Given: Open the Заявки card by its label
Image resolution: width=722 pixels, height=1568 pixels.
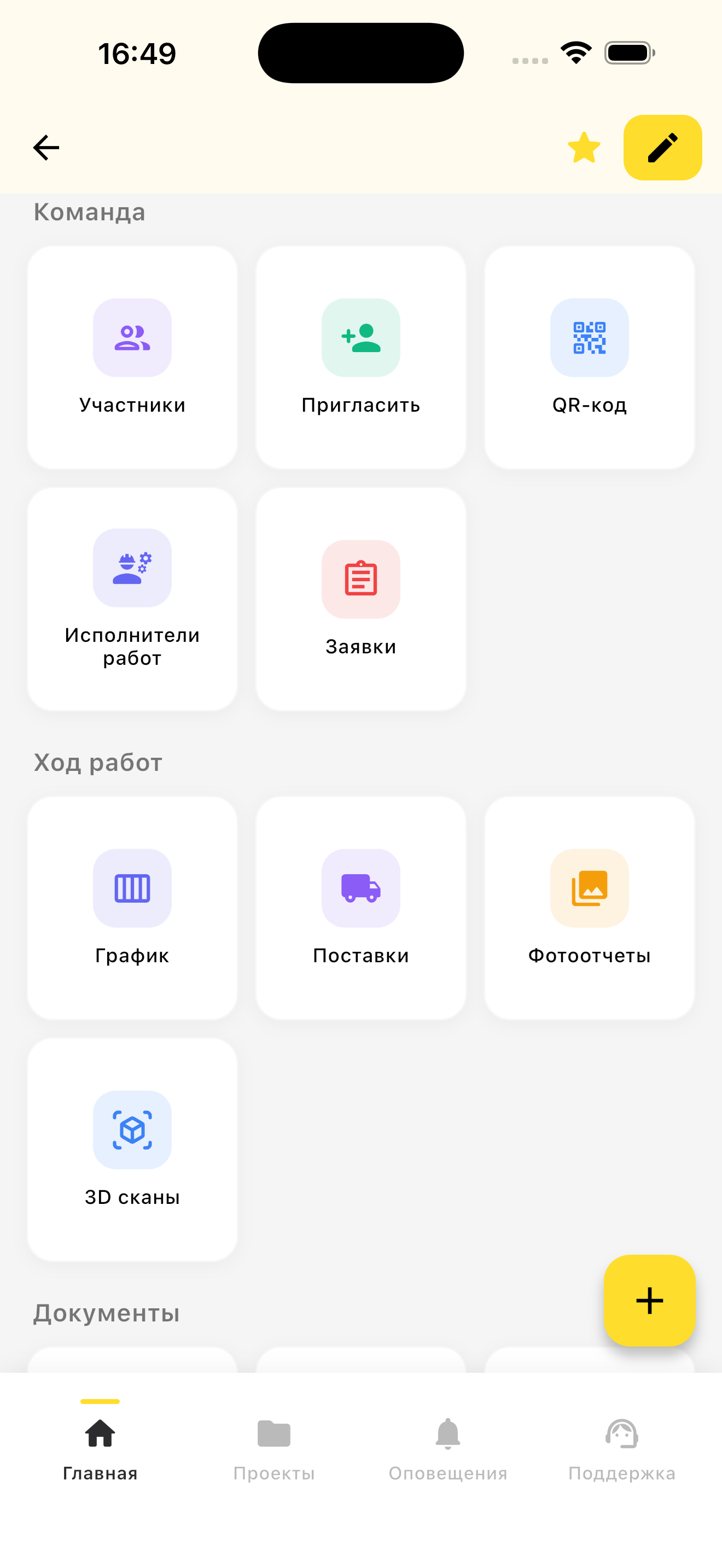Looking at the screenshot, I should click(360, 647).
